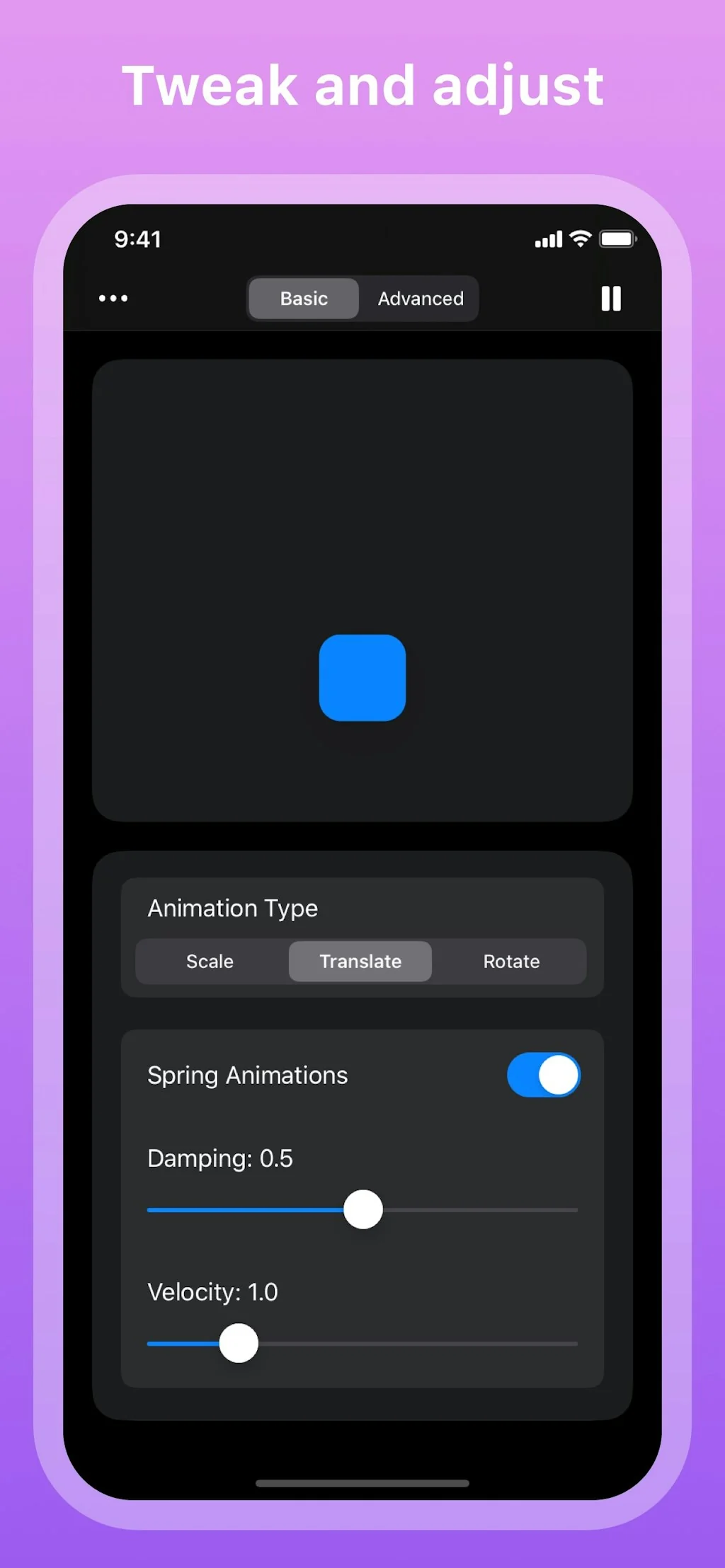Click inside the animation preview area
The width and height of the screenshot is (725, 1568).
tap(362, 495)
